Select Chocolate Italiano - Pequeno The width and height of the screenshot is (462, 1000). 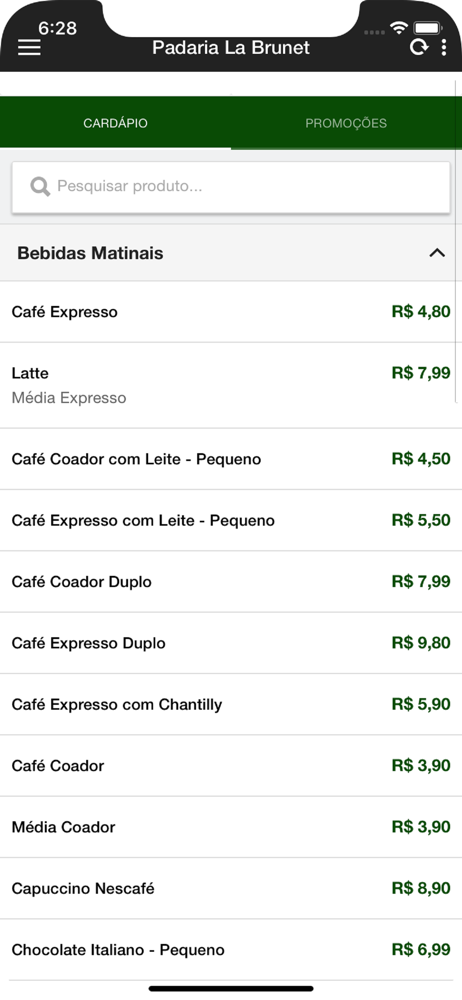(x=231, y=950)
